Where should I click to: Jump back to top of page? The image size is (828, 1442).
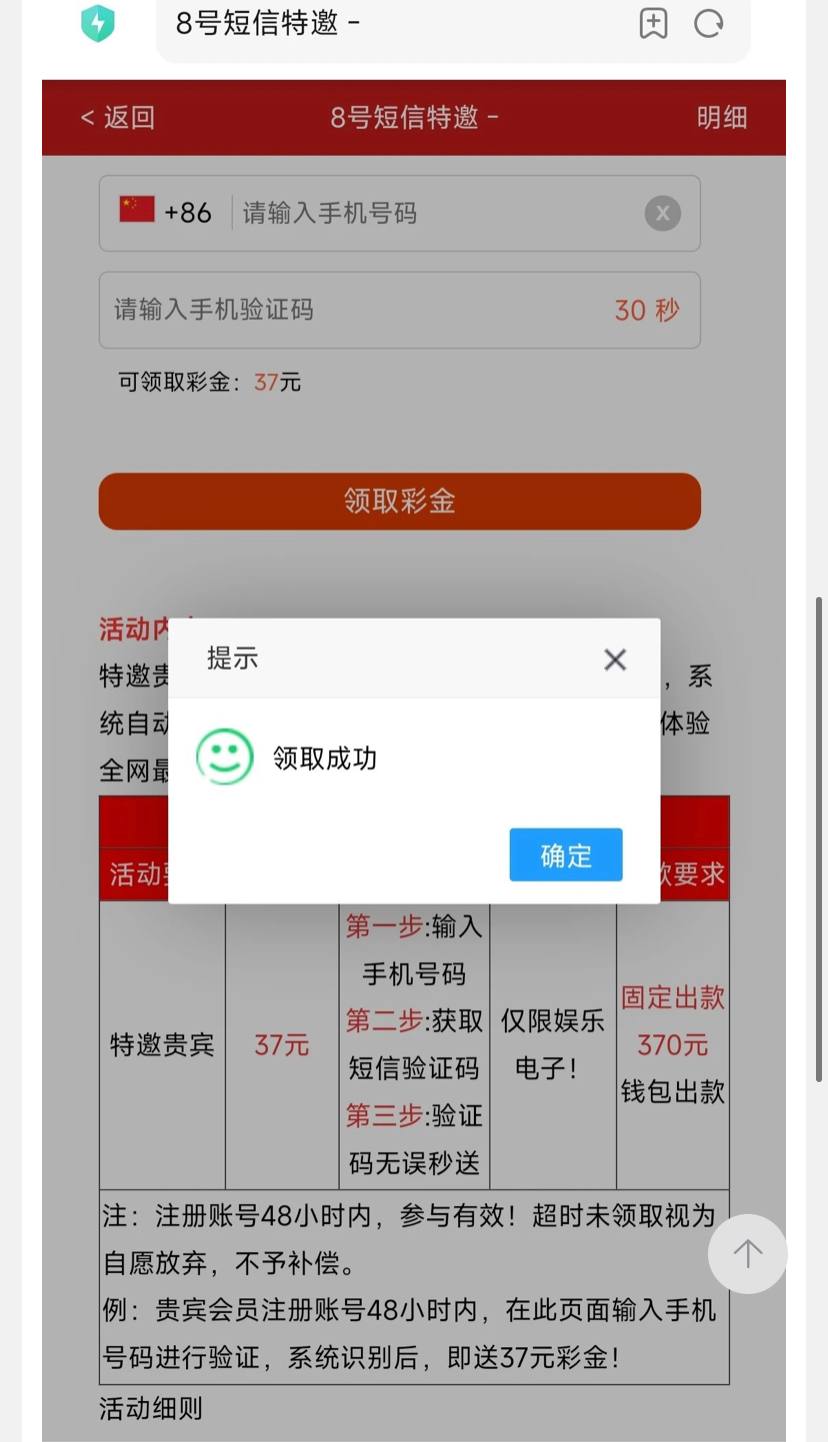point(747,1253)
